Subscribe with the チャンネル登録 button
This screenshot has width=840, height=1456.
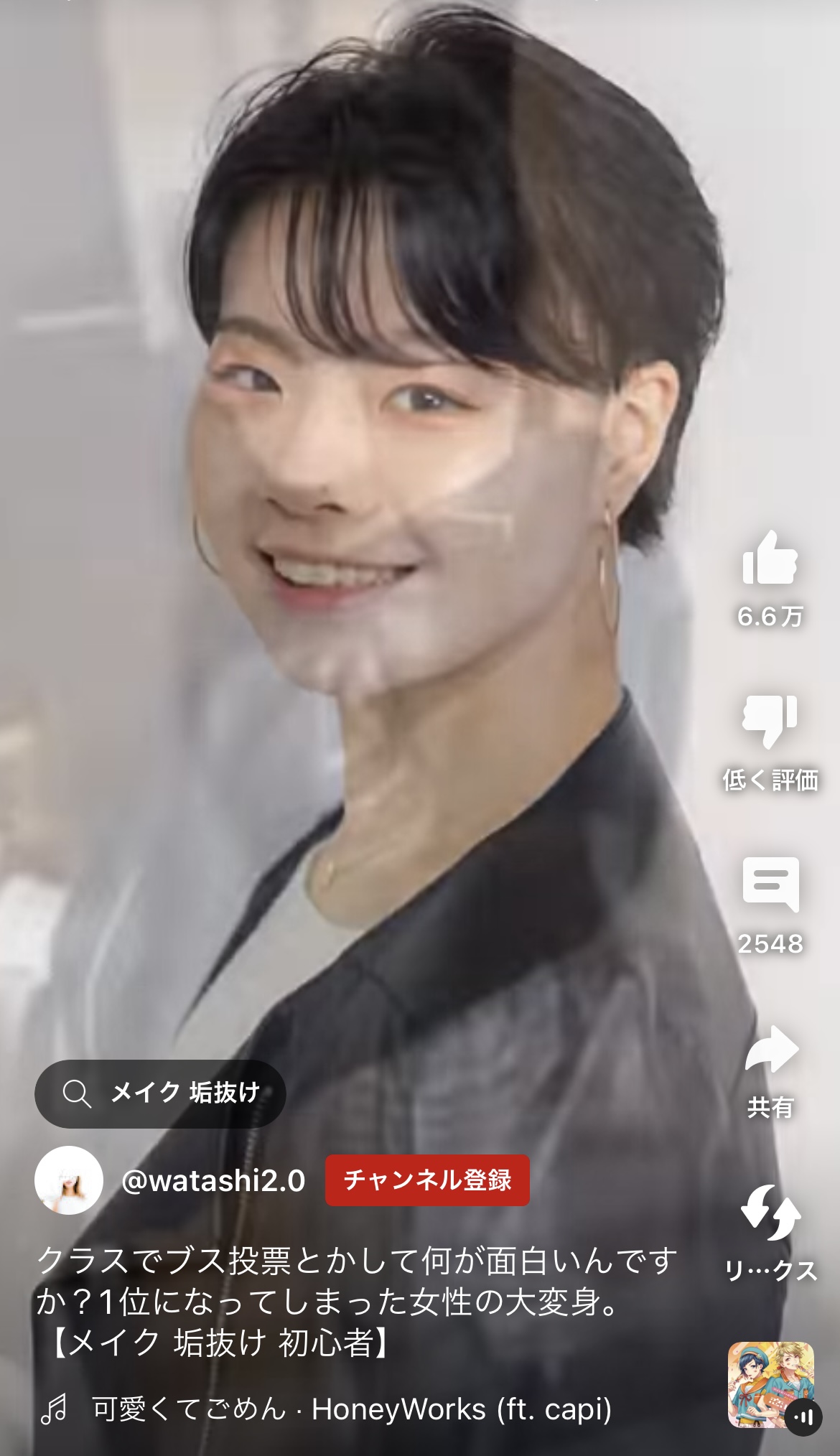pos(427,1180)
